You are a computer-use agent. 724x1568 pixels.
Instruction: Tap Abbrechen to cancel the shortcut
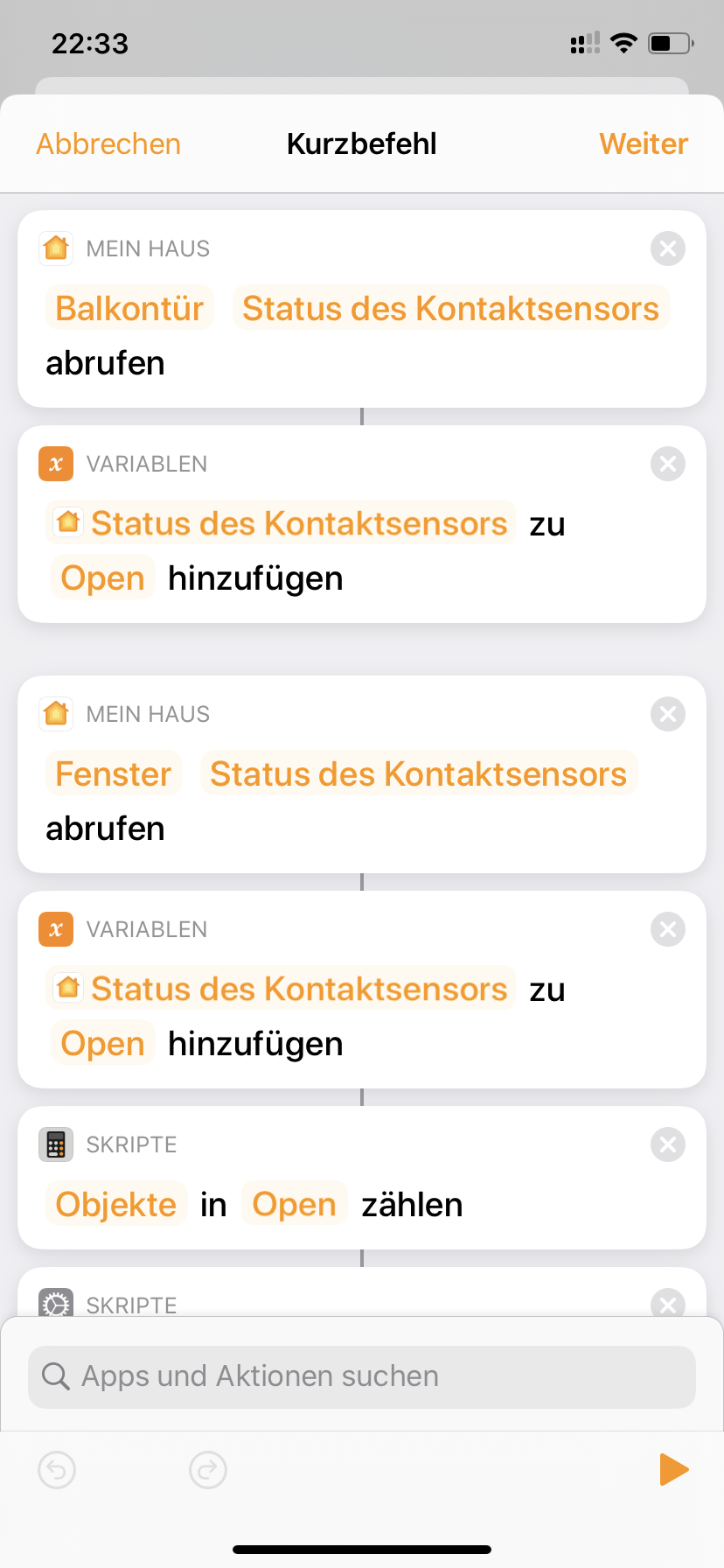point(108,144)
